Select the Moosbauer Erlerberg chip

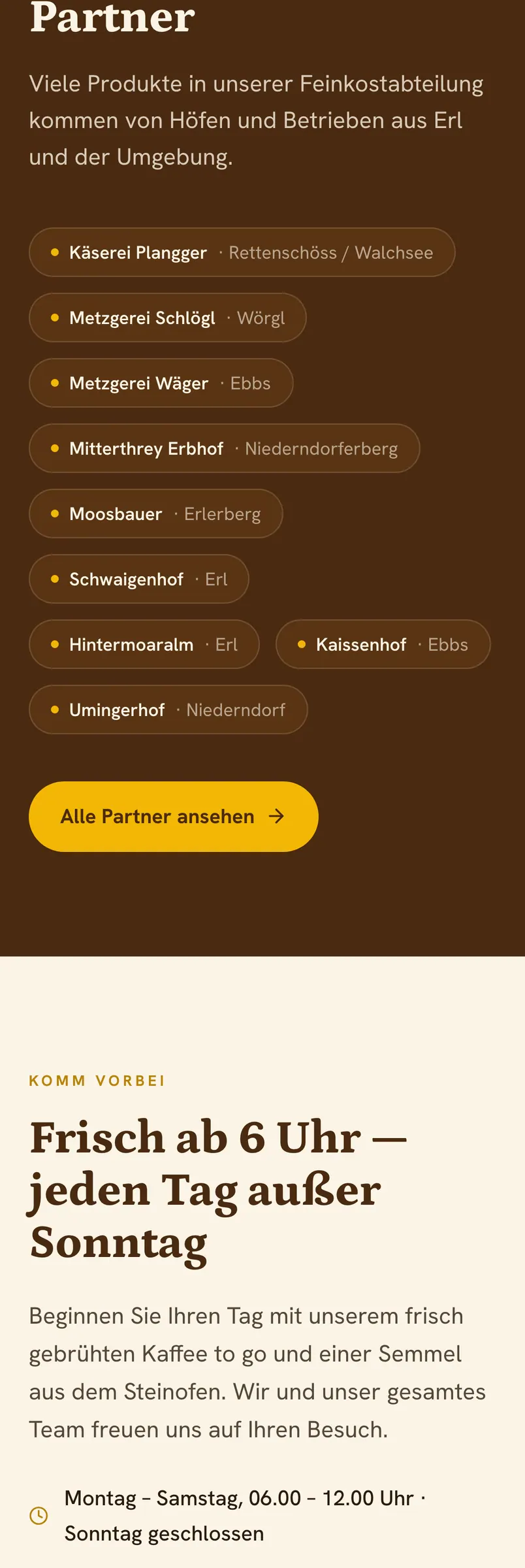156,514
